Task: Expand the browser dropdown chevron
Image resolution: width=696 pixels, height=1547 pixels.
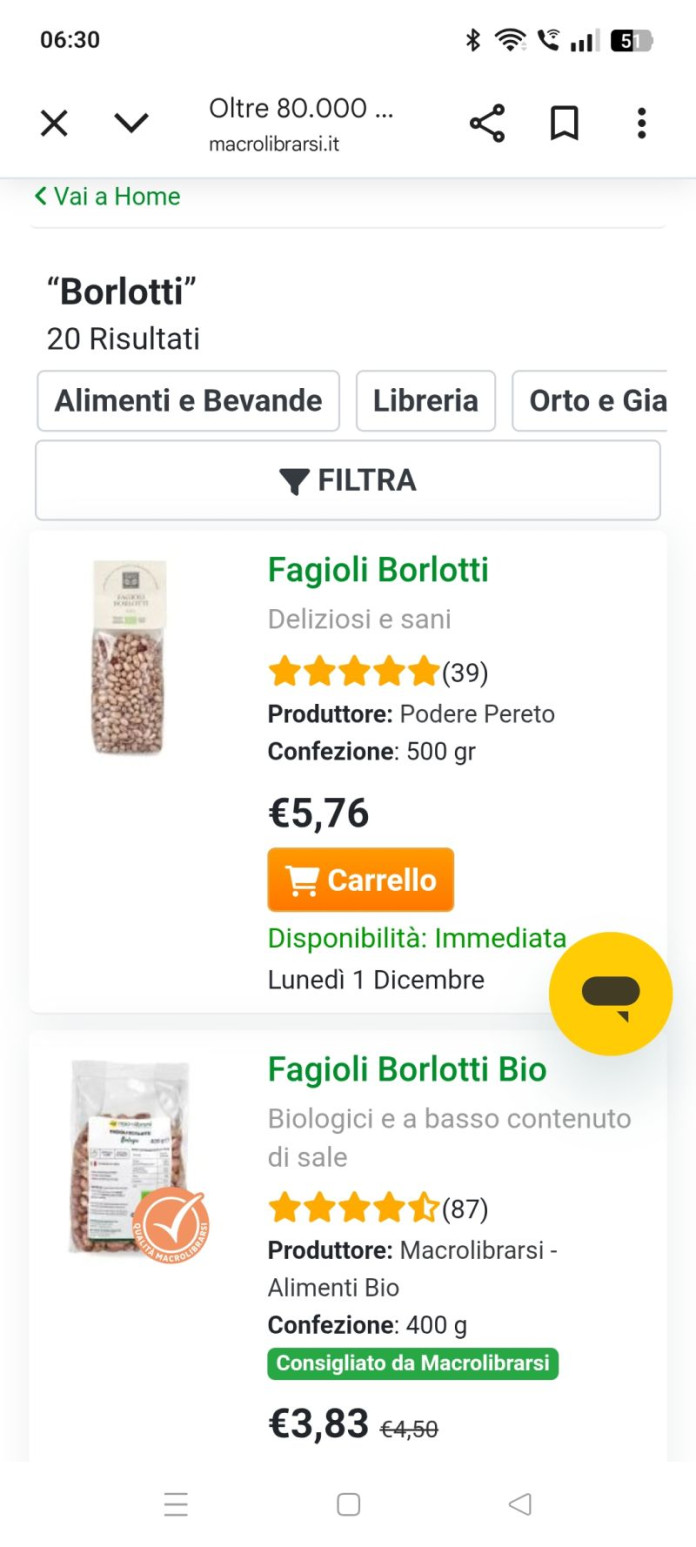Action: click(131, 123)
